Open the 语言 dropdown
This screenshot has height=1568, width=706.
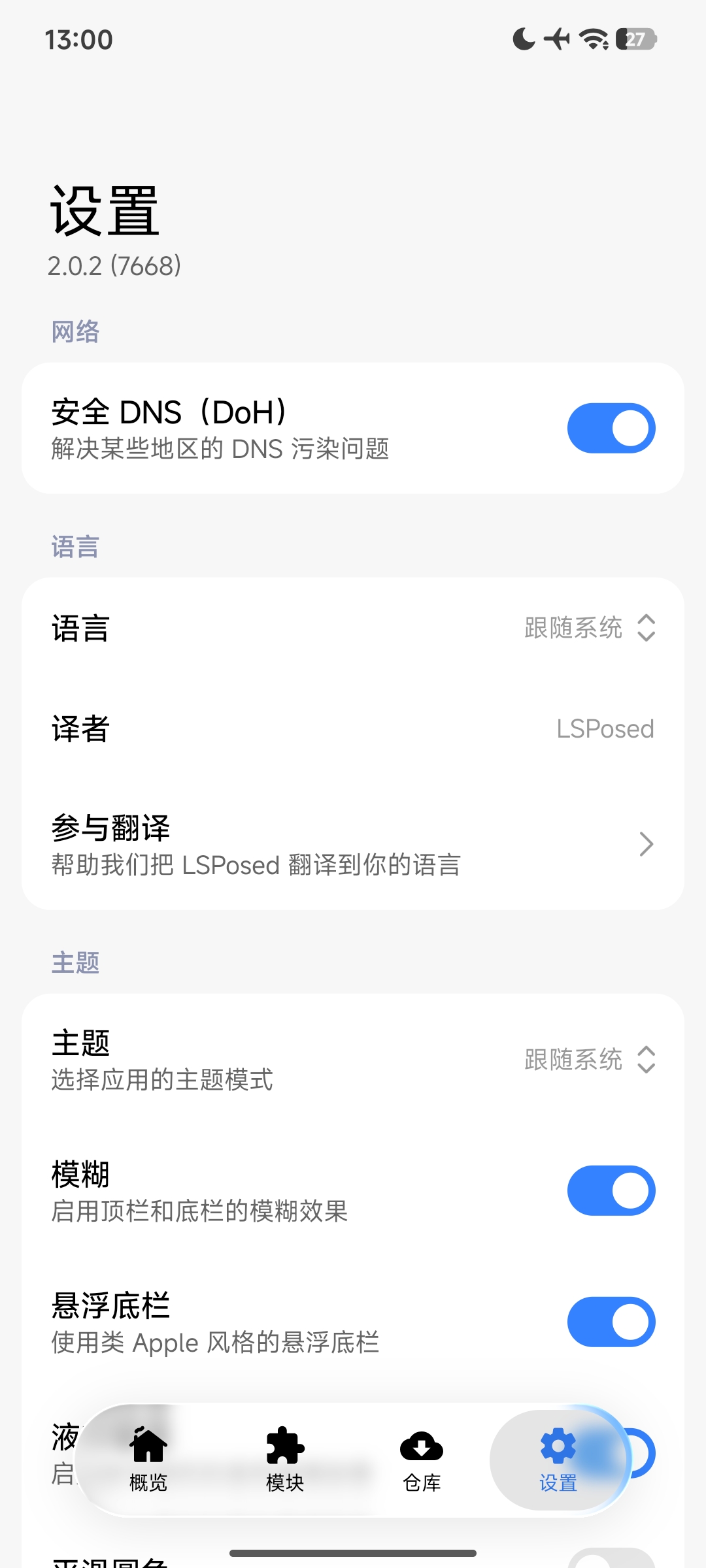[353, 628]
